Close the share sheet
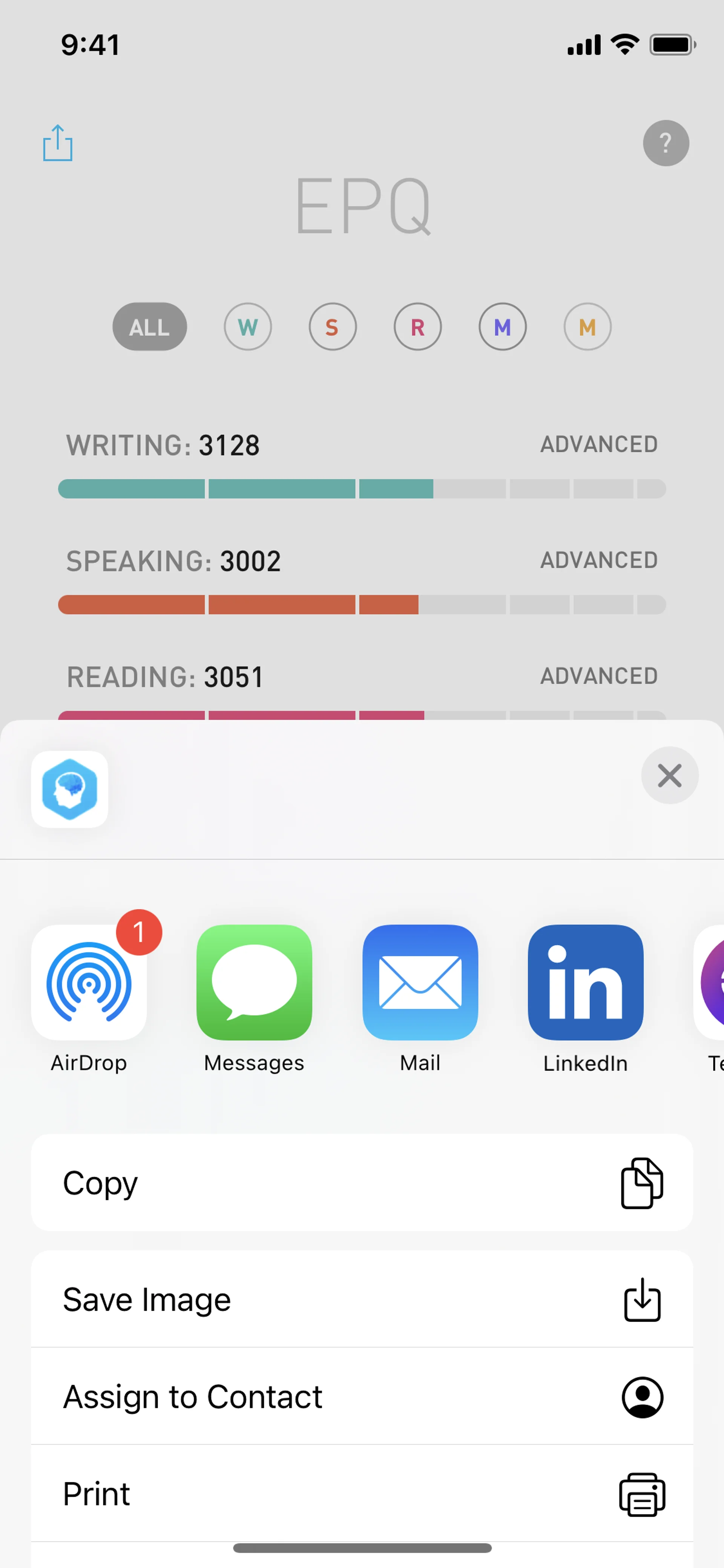The height and width of the screenshot is (1568, 724). [669, 775]
